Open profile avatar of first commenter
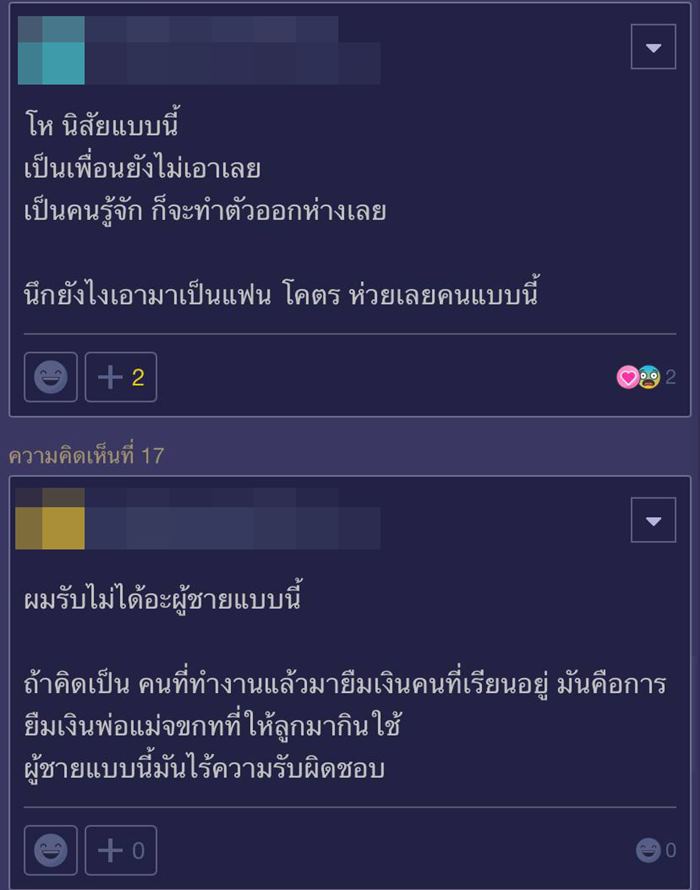Screen dimensions: 700x890 pos(50,50)
